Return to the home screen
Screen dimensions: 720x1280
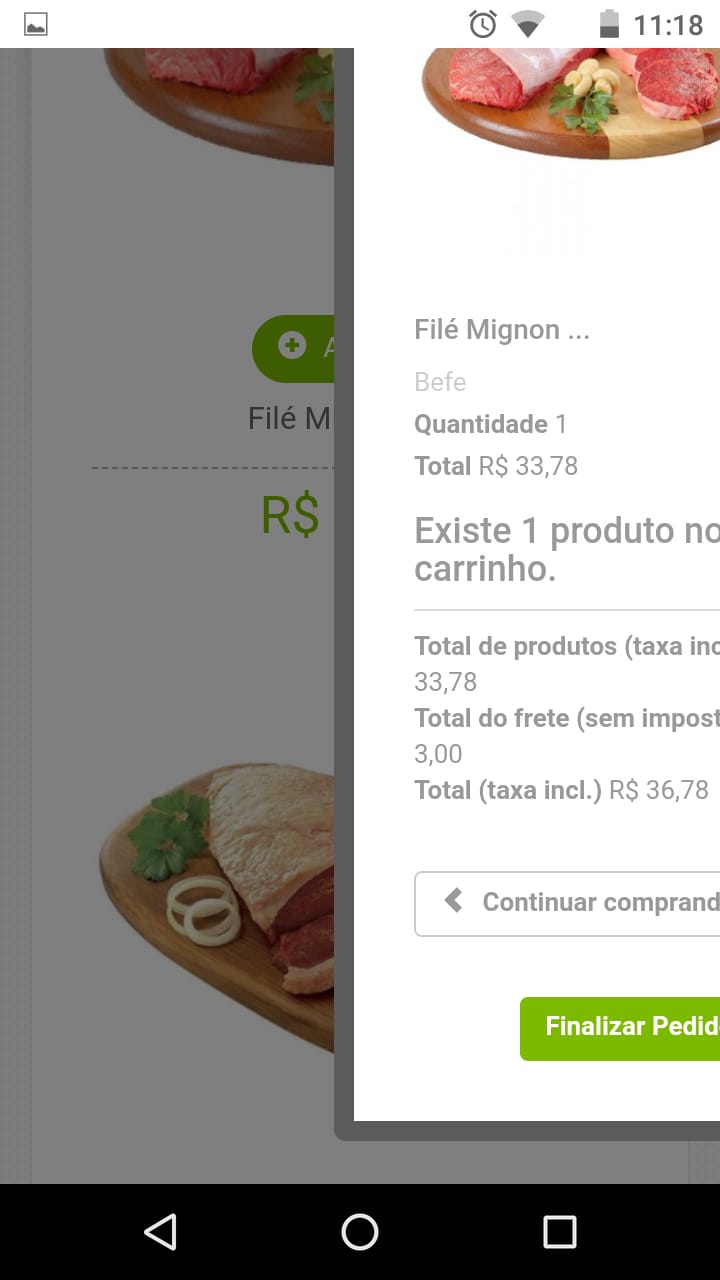coord(360,1232)
